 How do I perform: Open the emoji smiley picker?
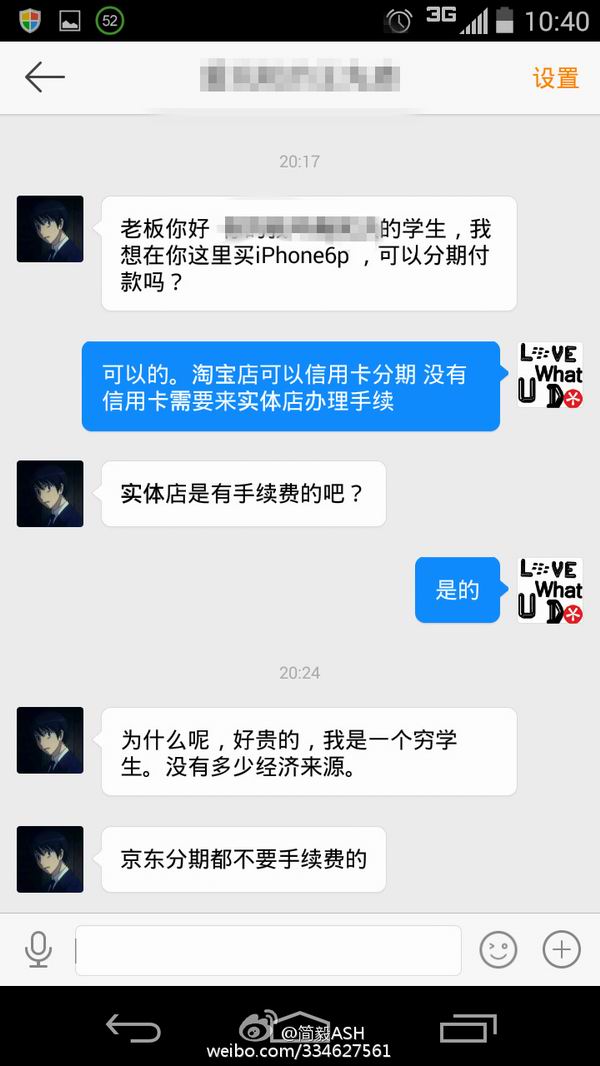(x=498, y=949)
